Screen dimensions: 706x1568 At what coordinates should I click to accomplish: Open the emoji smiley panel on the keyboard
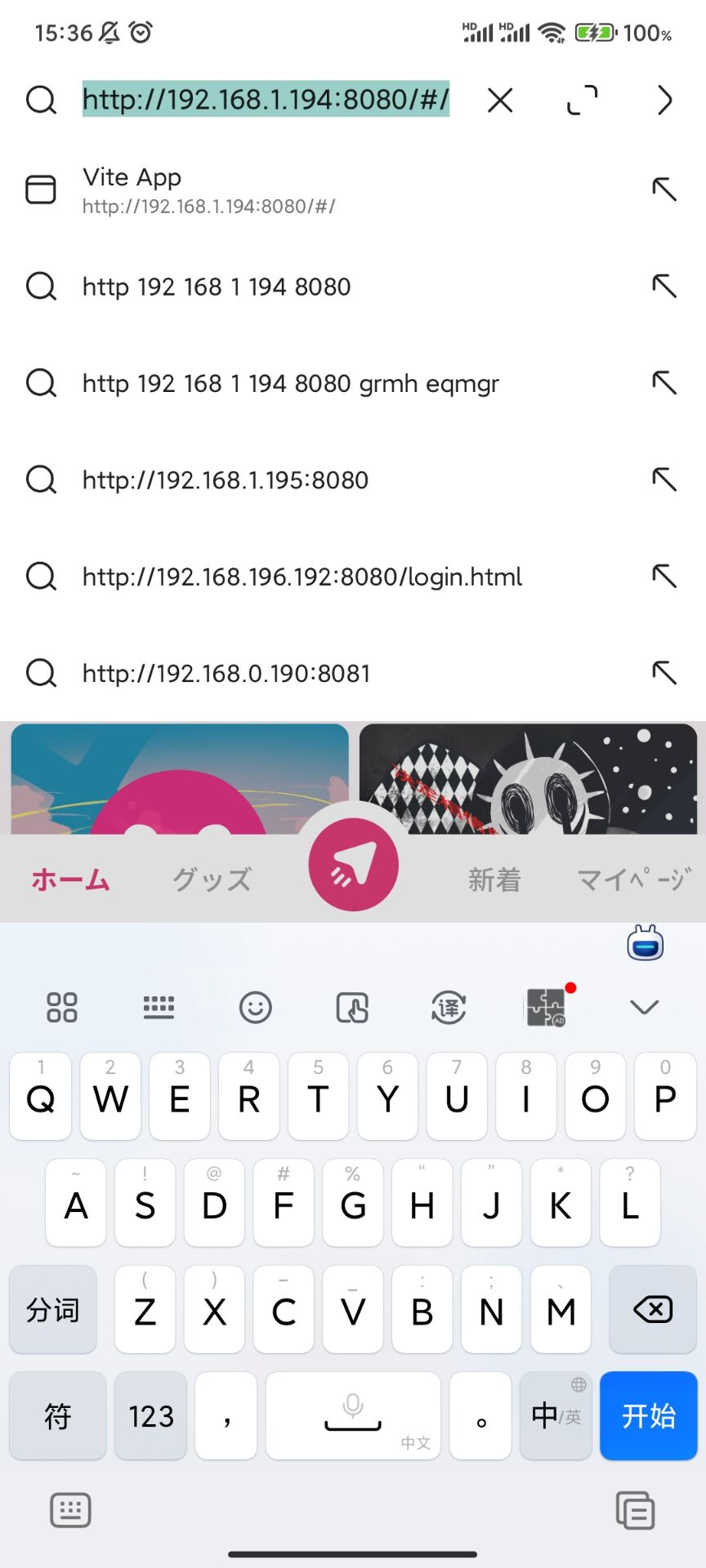click(256, 1007)
